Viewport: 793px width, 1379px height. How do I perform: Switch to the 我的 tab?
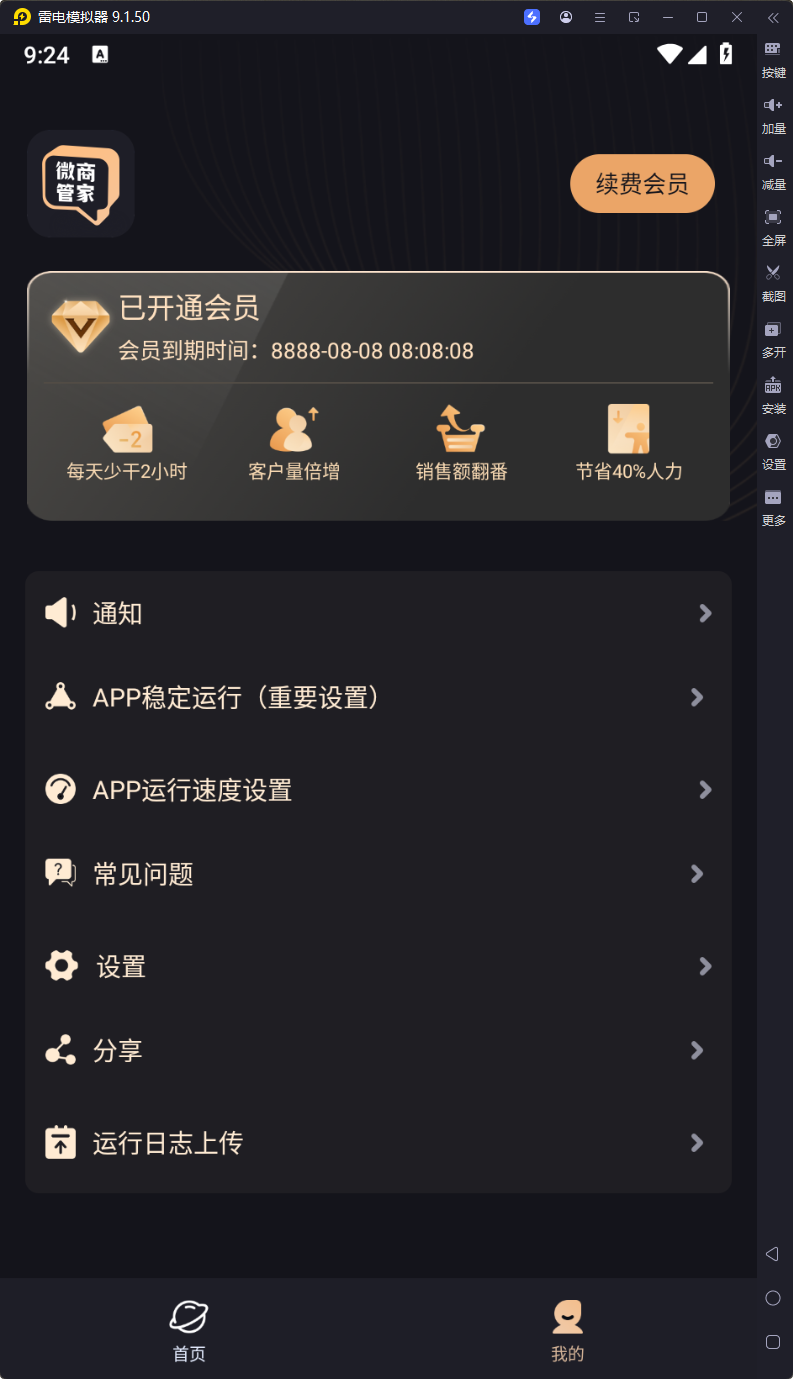[567, 1330]
